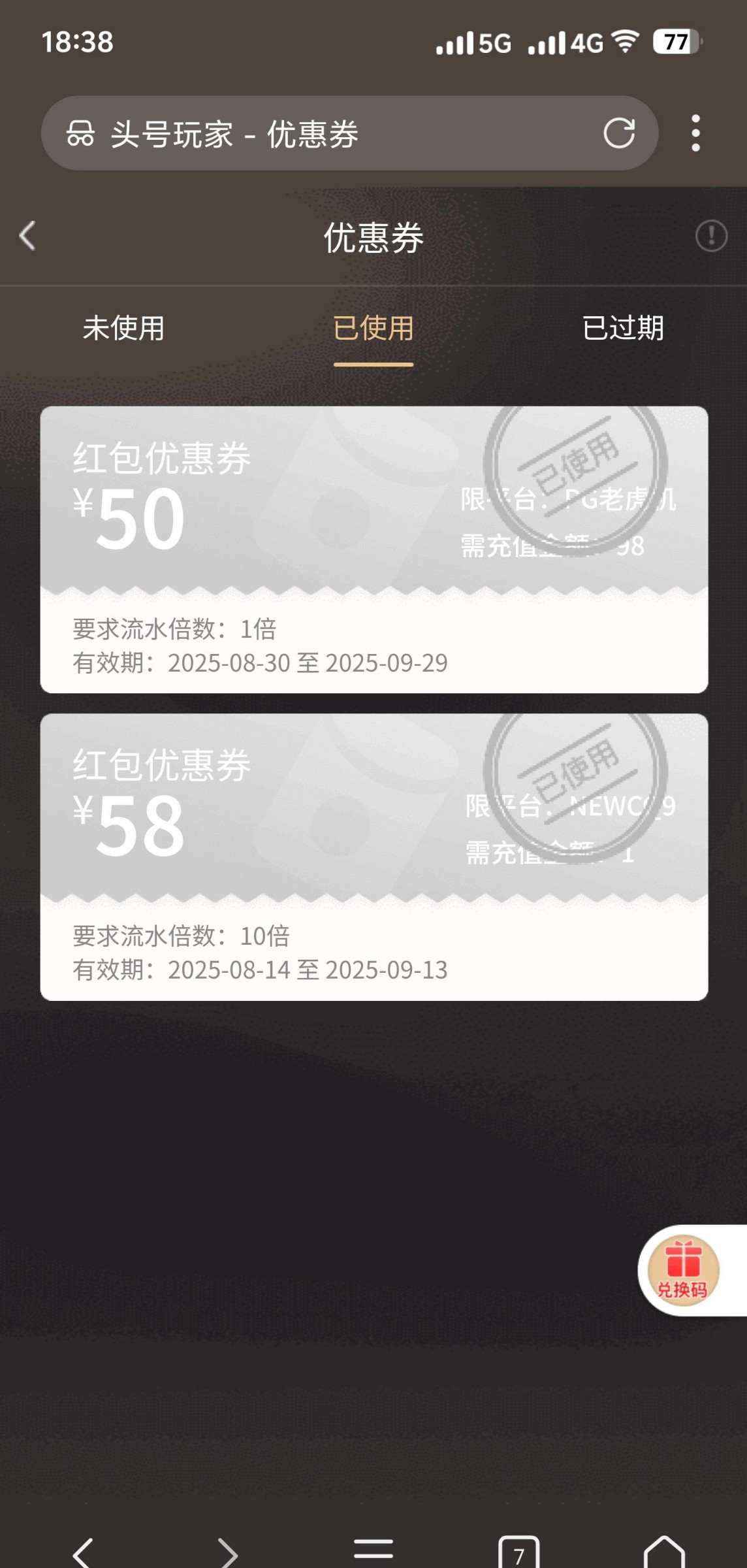747x1568 pixels.
Task: Navigate forward in the browser
Action: click(227, 1552)
